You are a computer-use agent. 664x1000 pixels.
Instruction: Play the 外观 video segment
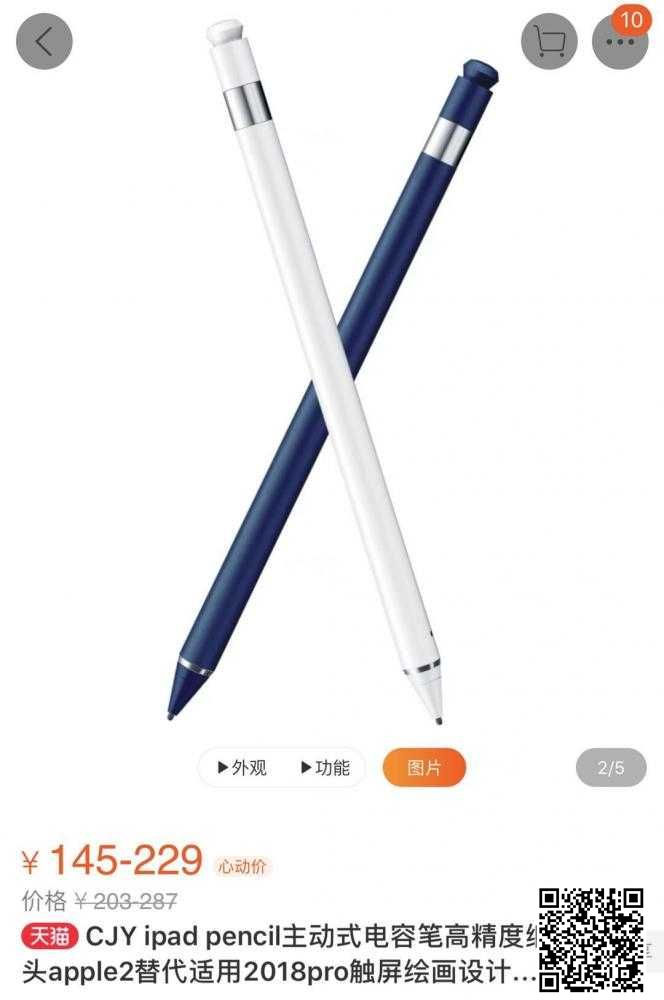[241, 768]
